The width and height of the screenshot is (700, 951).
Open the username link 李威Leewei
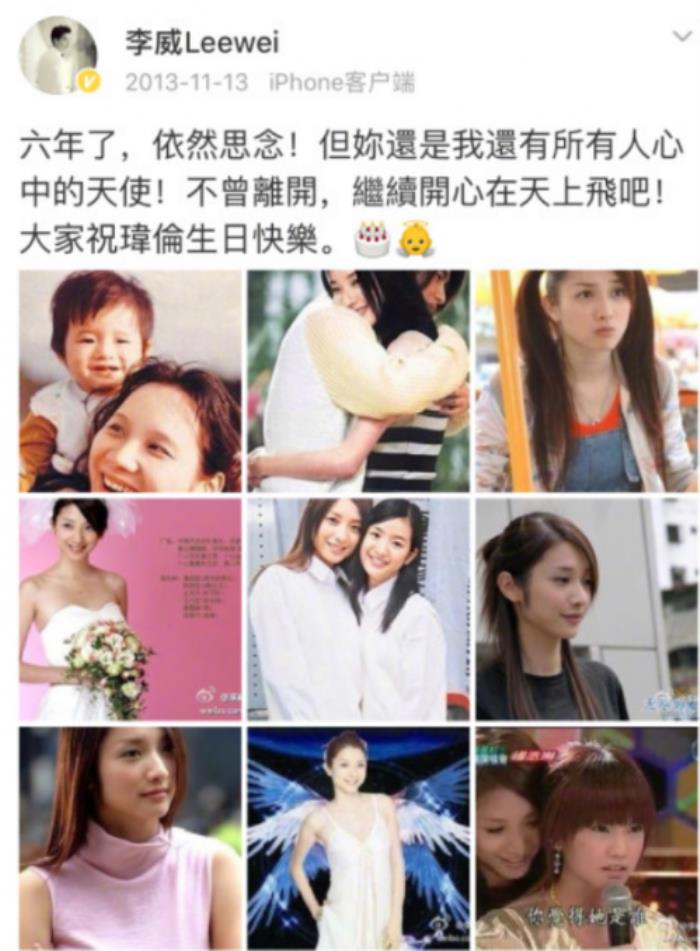click(x=201, y=42)
